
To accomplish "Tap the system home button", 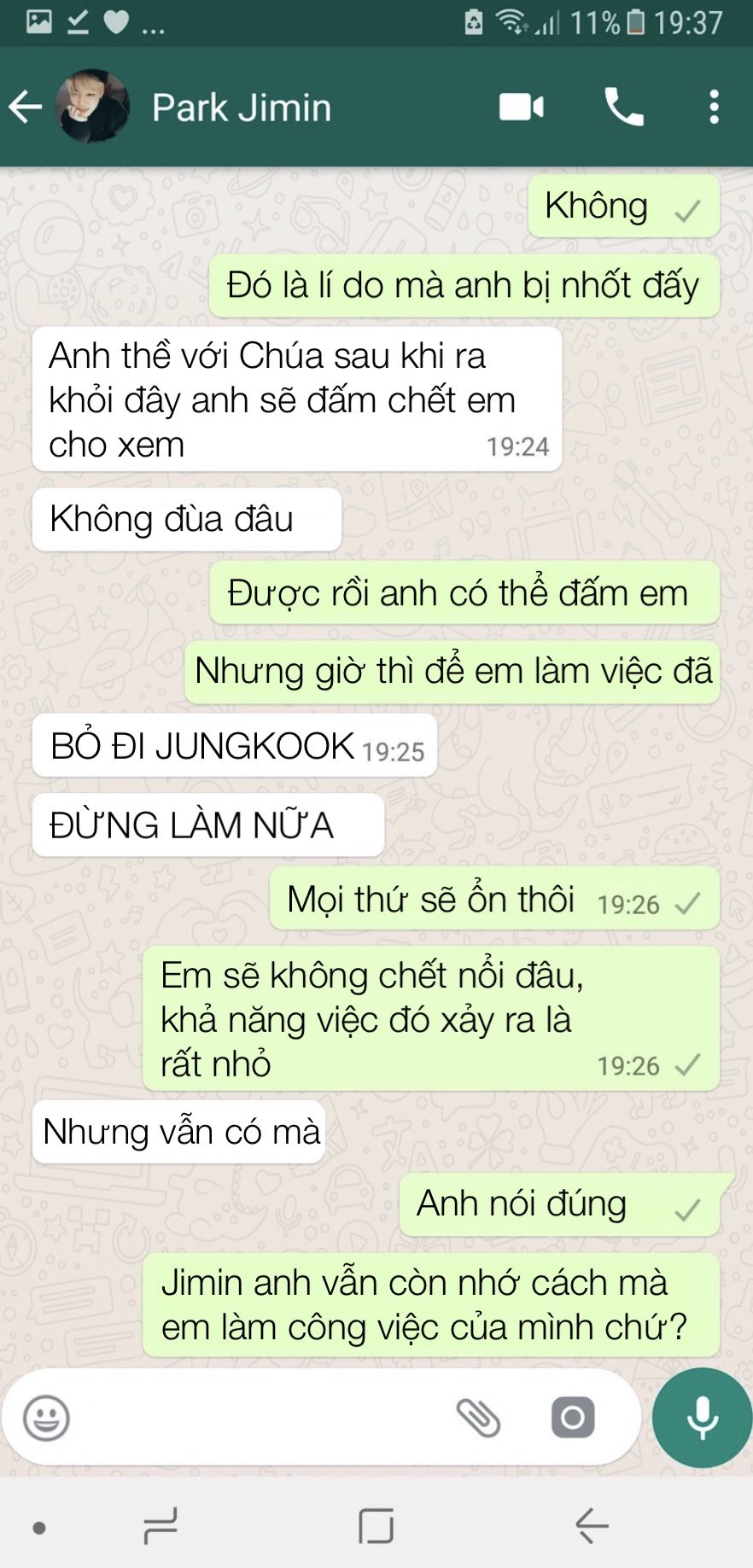I will click(376, 1526).
